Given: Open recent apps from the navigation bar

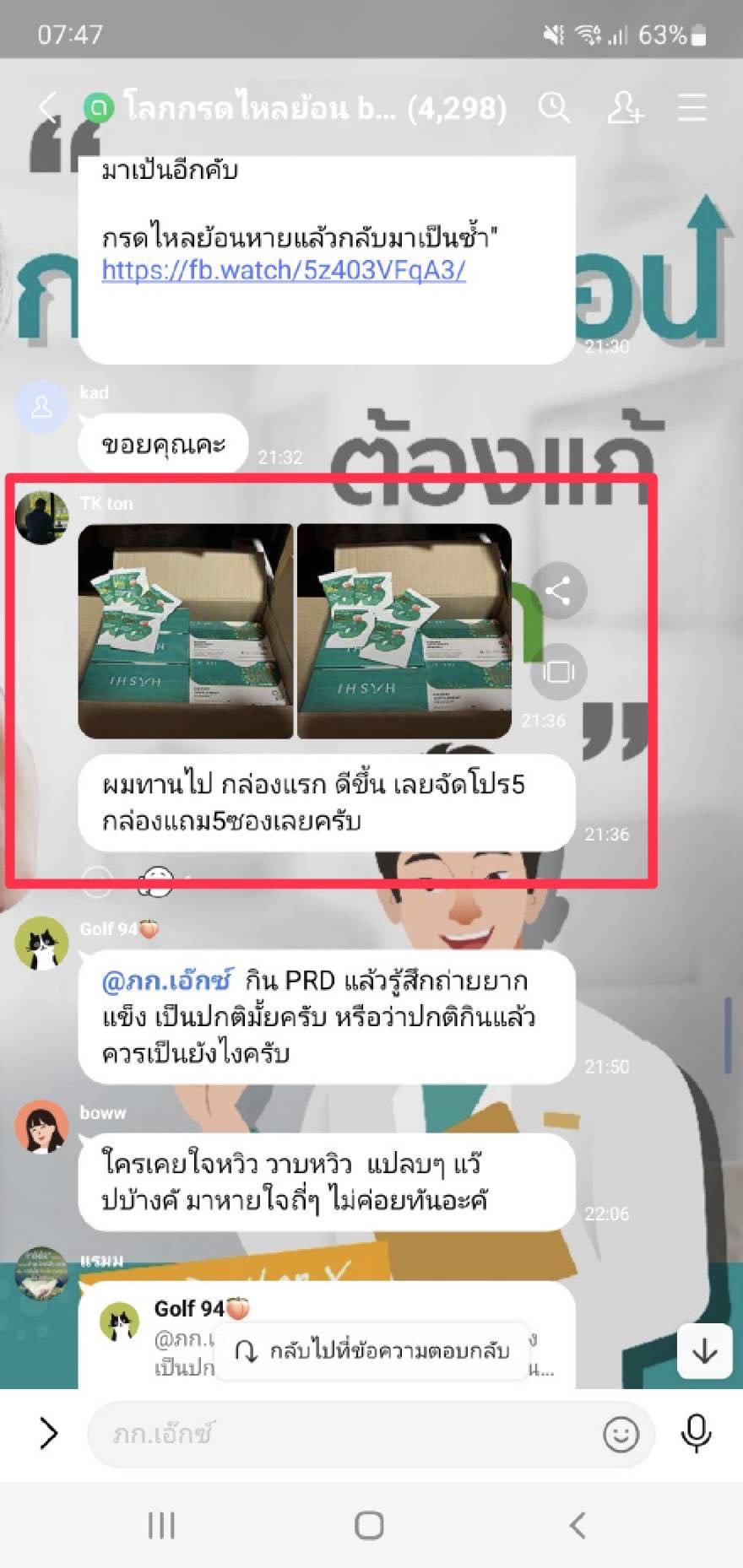Looking at the screenshot, I should (x=161, y=1525).
